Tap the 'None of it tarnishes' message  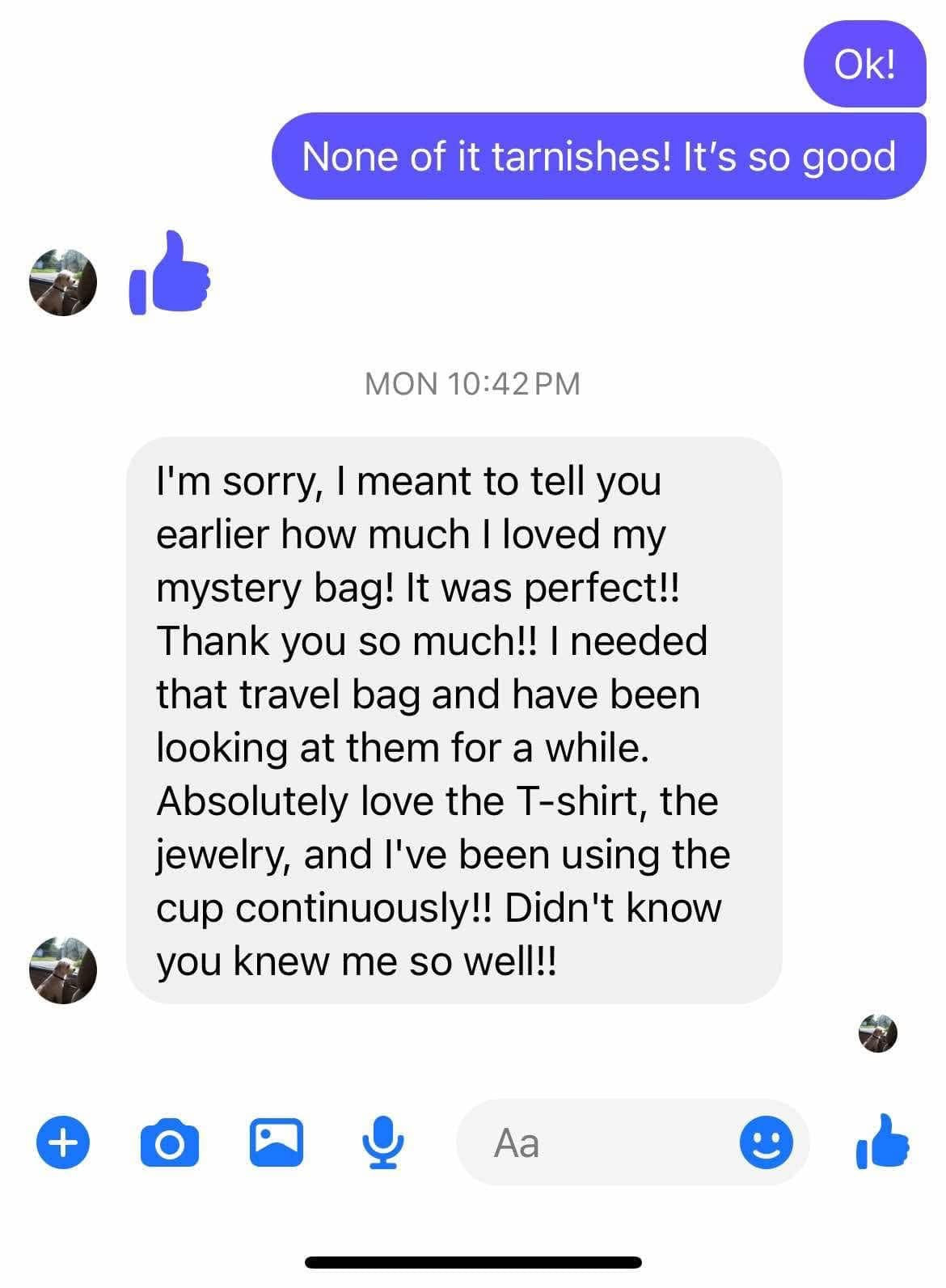pyautogui.click(x=598, y=156)
